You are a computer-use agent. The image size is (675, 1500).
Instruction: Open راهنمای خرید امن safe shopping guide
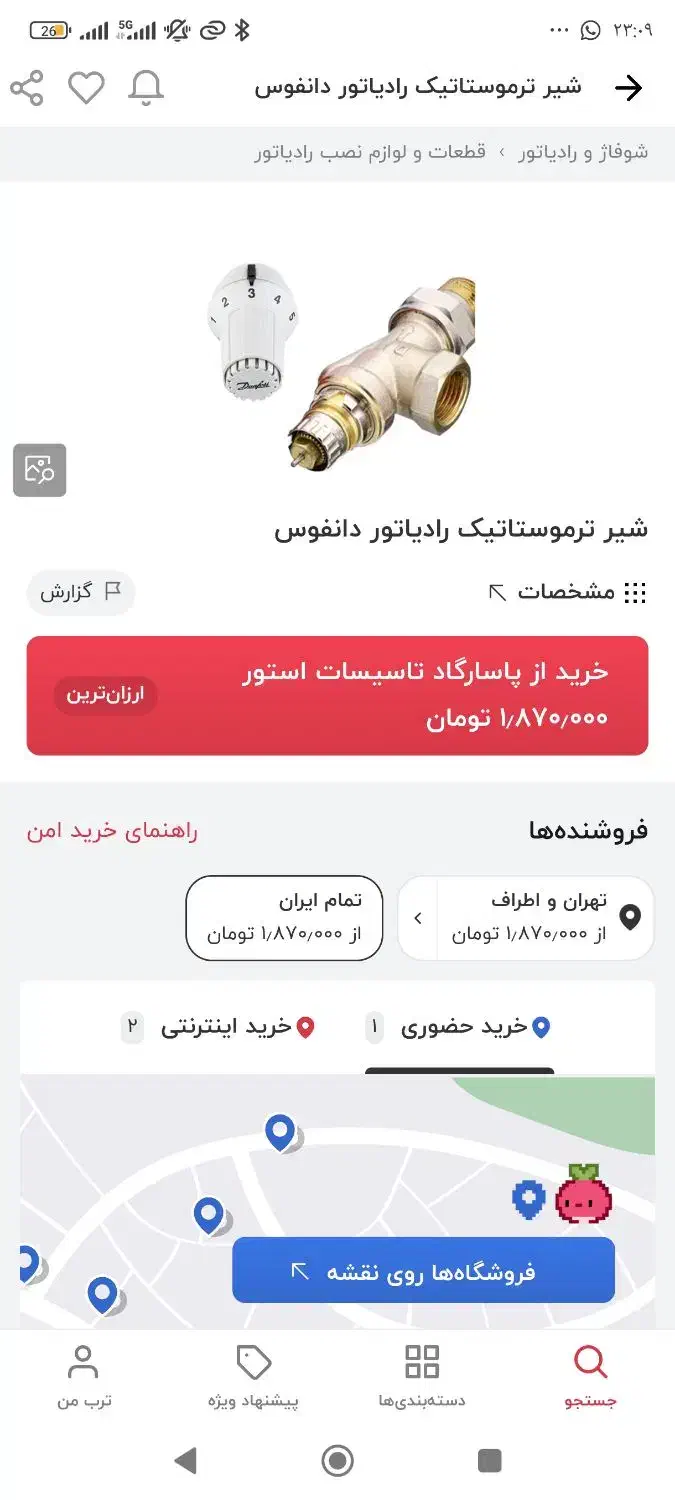coord(112,831)
